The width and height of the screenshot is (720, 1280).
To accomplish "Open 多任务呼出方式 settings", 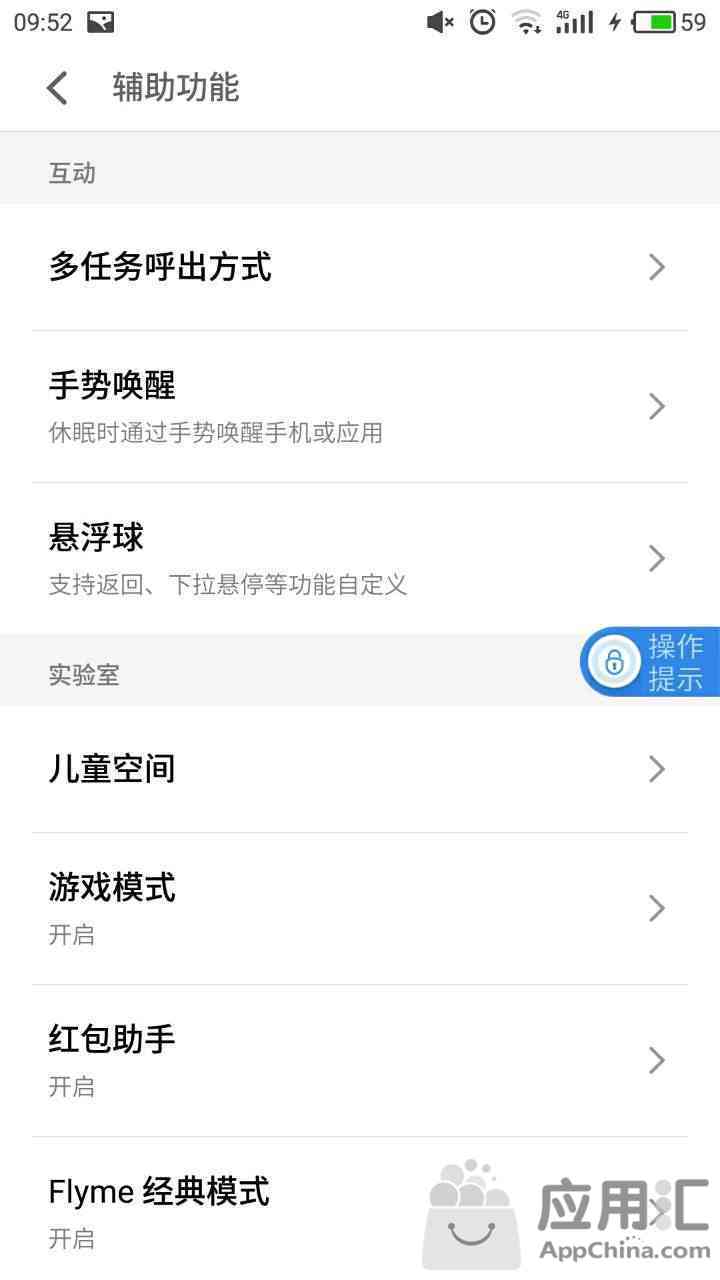I will click(x=360, y=267).
